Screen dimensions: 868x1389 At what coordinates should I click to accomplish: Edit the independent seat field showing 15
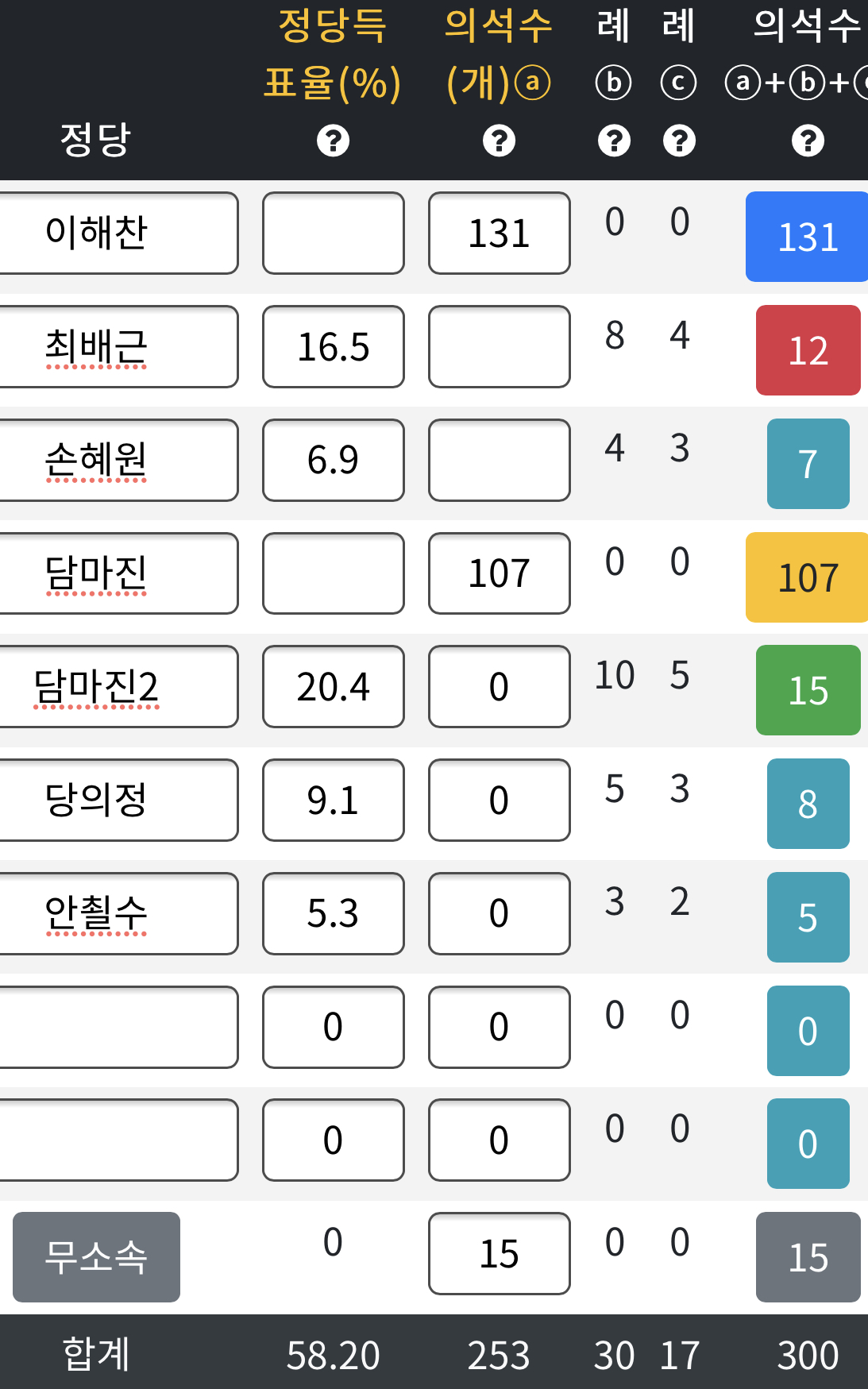pos(499,1253)
